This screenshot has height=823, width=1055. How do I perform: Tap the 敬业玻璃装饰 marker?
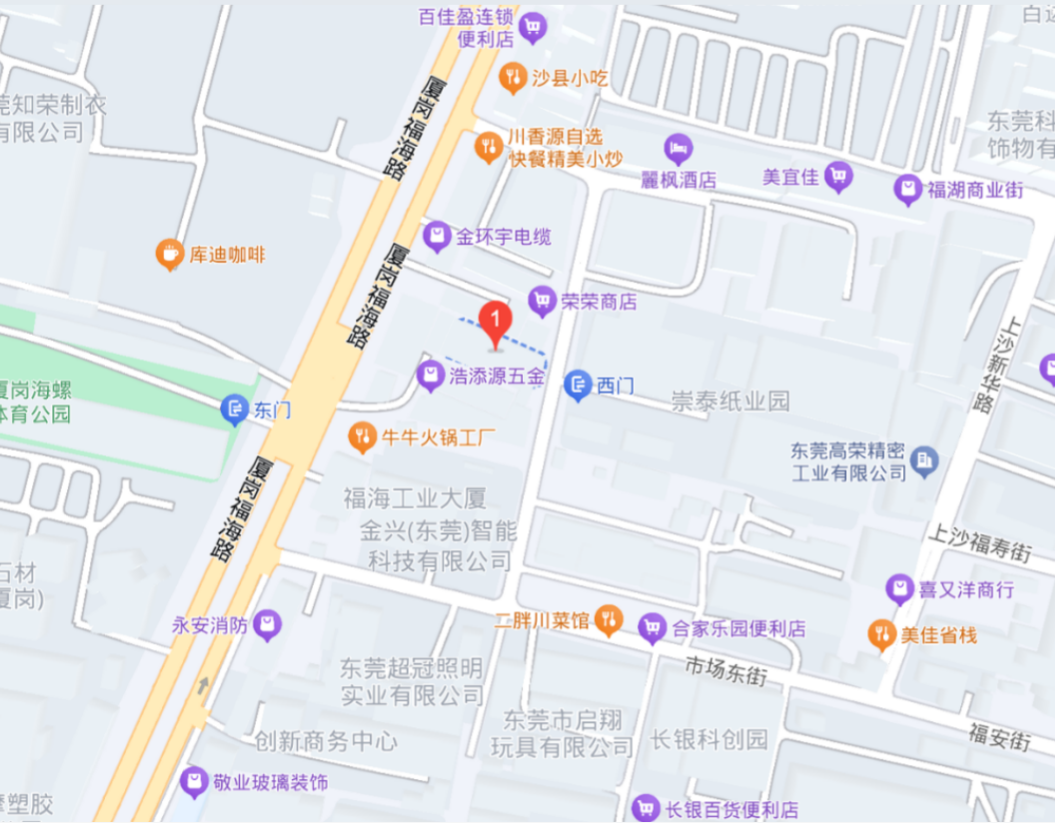[x=194, y=782]
